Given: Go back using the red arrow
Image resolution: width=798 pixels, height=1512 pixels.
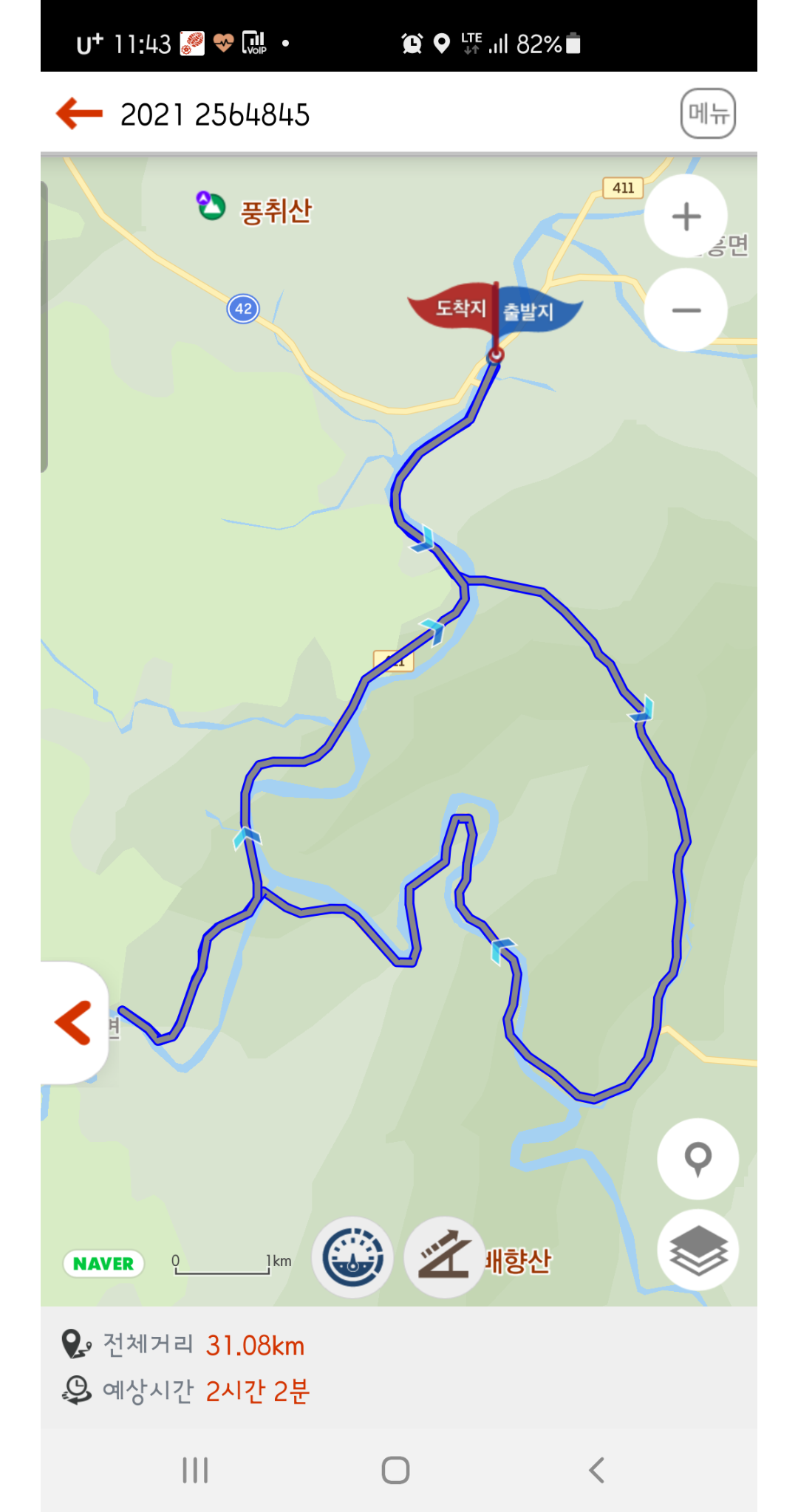Looking at the screenshot, I should click(x=79, y=114).
